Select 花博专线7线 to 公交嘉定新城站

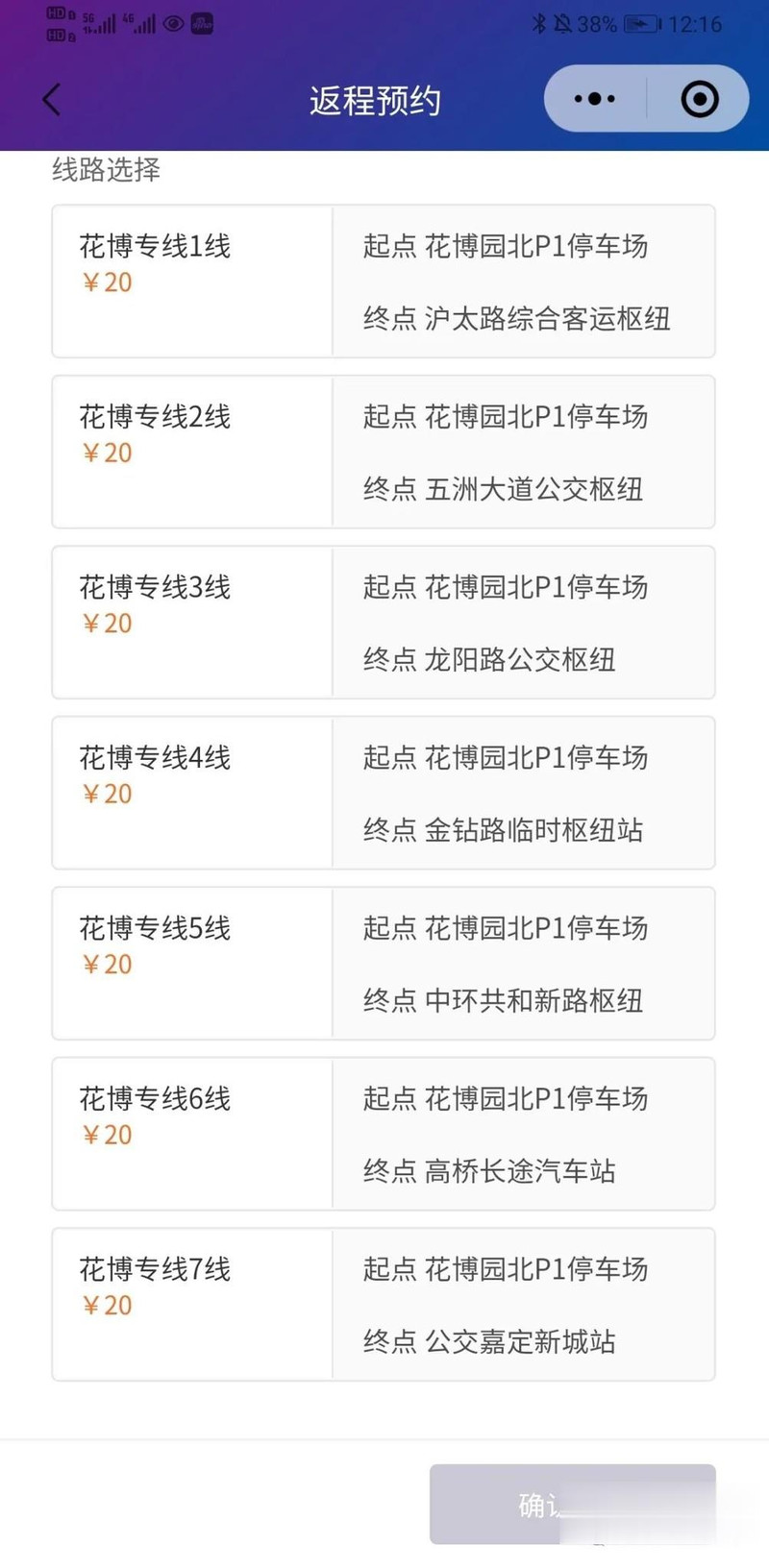coord(384,1304)
